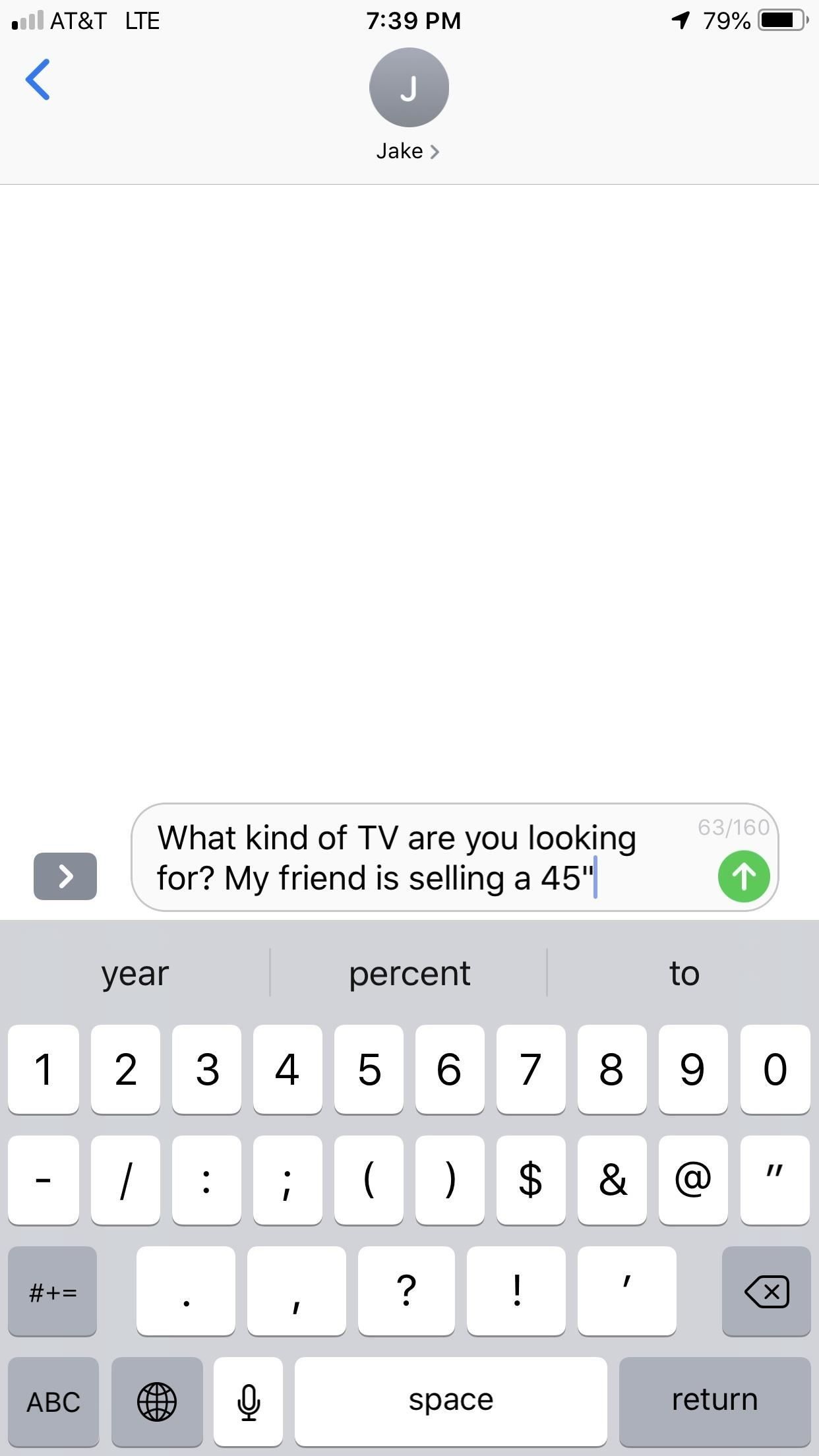Viewport: 819px width, 1456px height.
Task: Hit the return key
Action: click(714, 1401)
